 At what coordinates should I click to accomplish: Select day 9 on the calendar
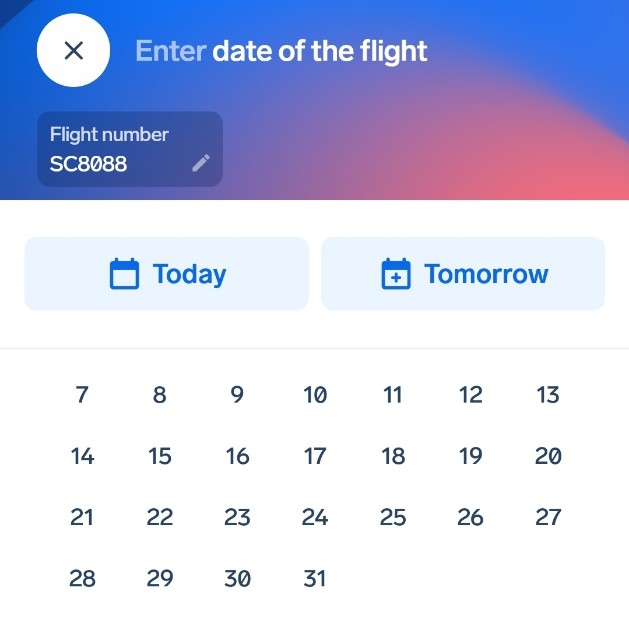pyautogui.click(x=237, y=395)
